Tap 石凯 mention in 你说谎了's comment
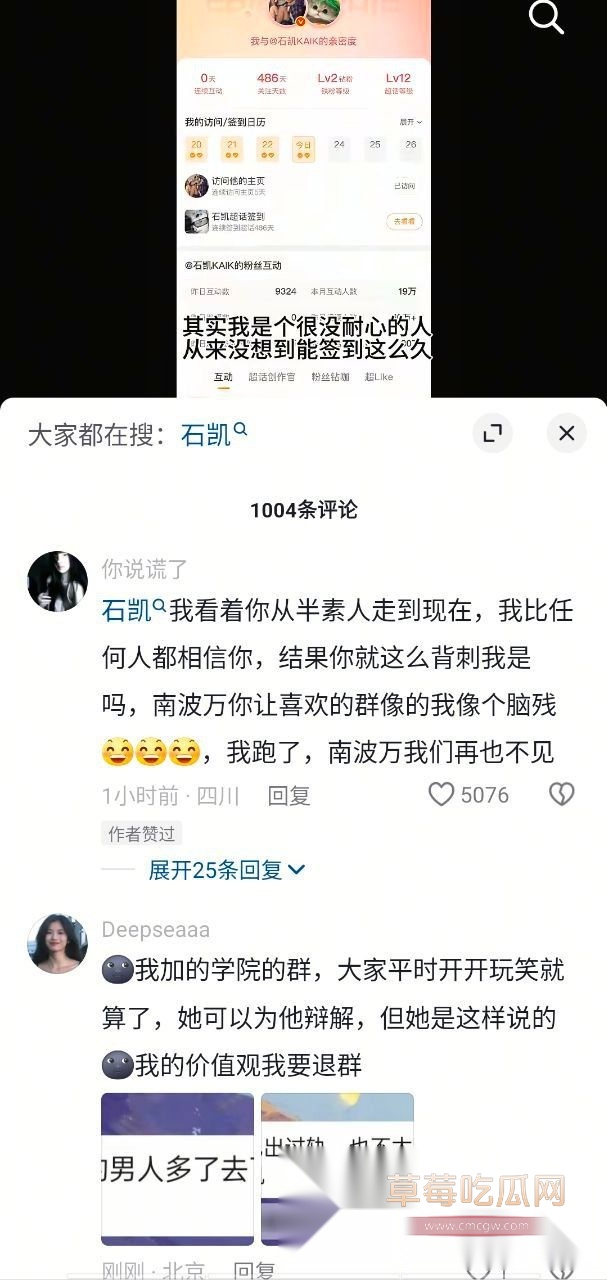 click(x=133, y=610)
